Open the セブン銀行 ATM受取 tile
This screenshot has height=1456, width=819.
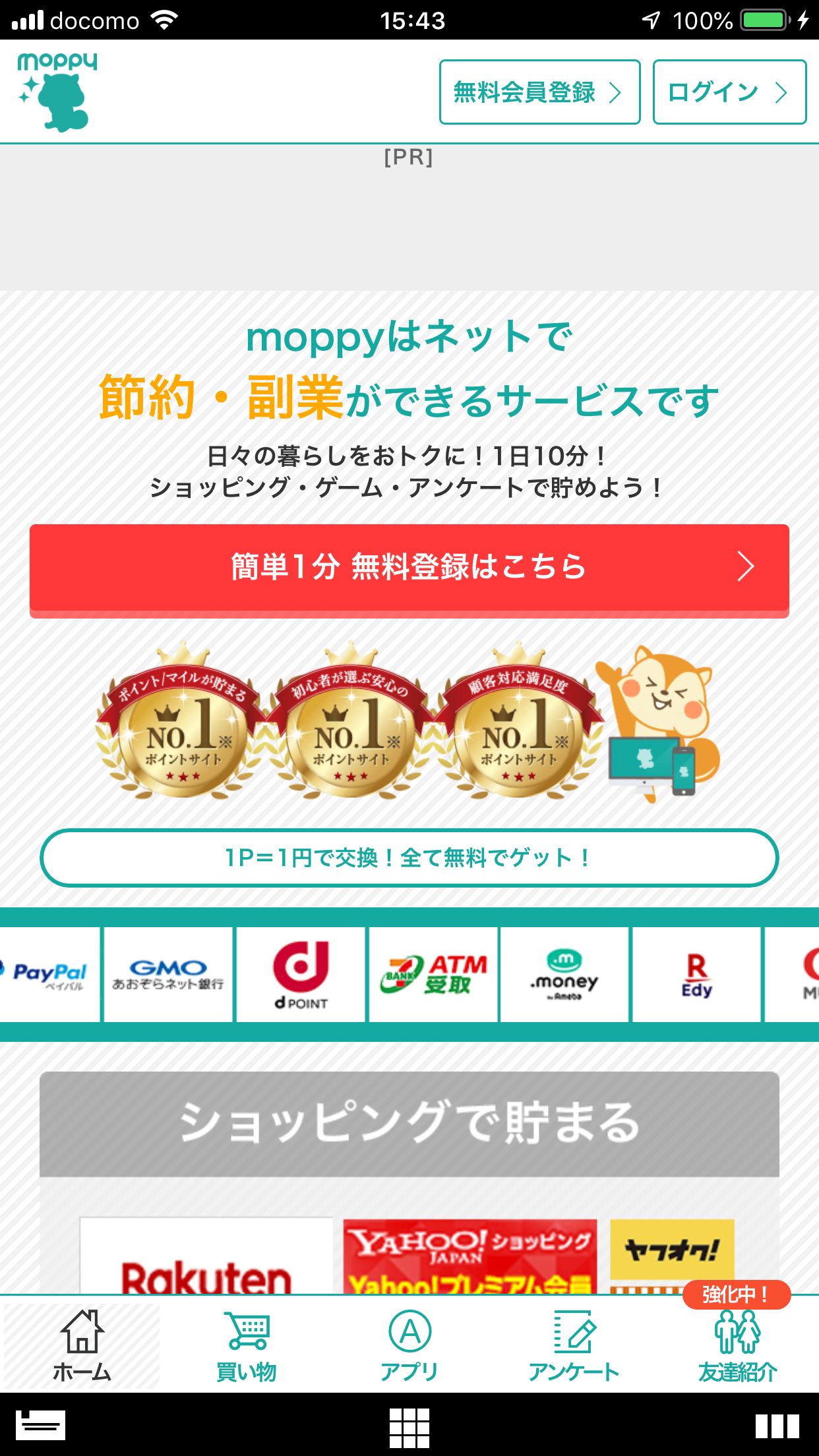coord(433,975)
